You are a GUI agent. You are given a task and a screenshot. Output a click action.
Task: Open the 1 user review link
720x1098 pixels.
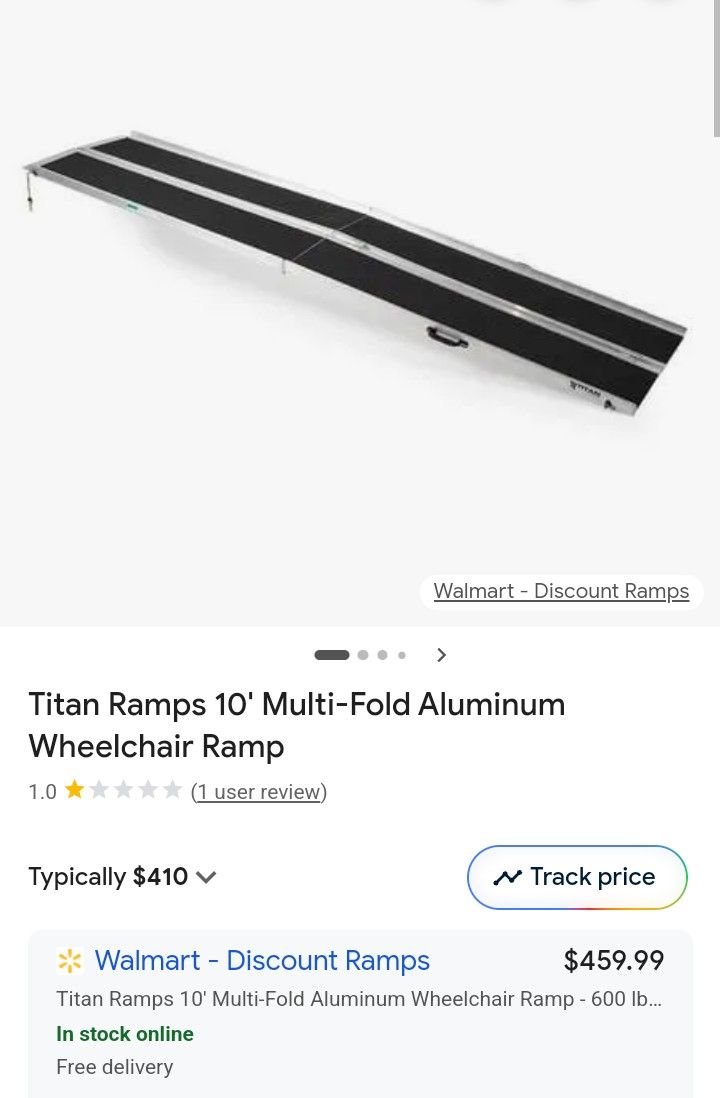point(258,792)
